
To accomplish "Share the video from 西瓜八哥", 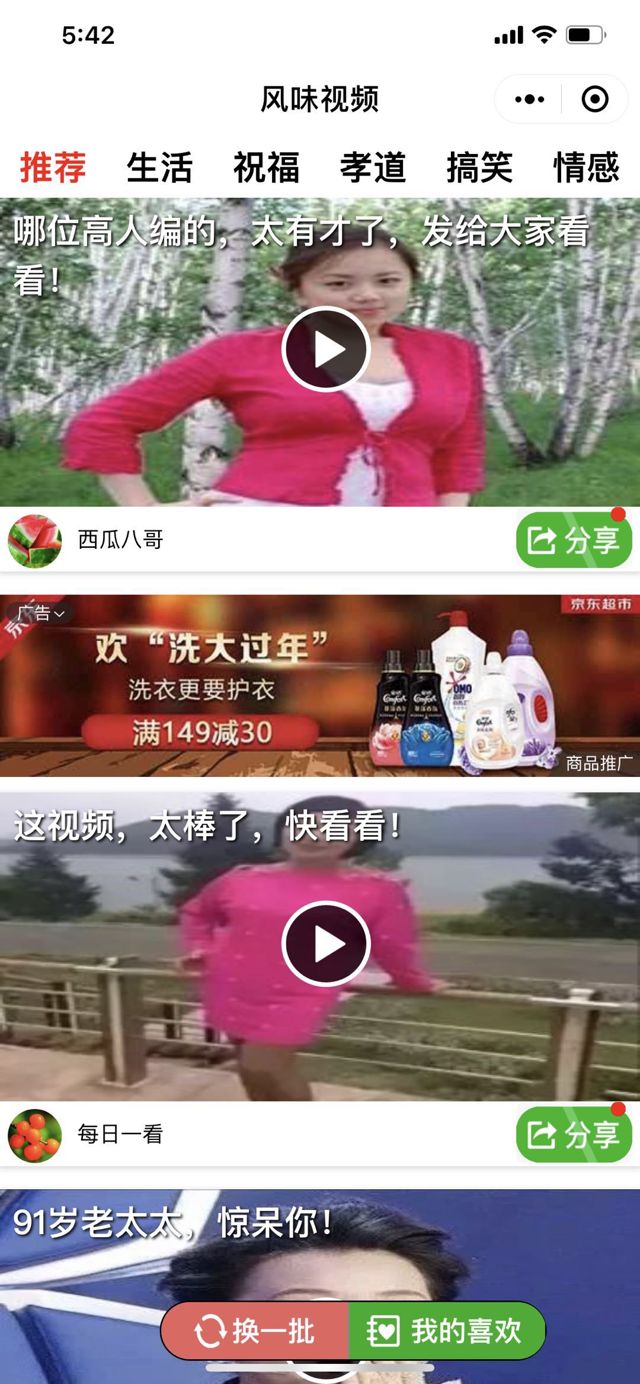I will pyautogui.click(x=574, y=541).
